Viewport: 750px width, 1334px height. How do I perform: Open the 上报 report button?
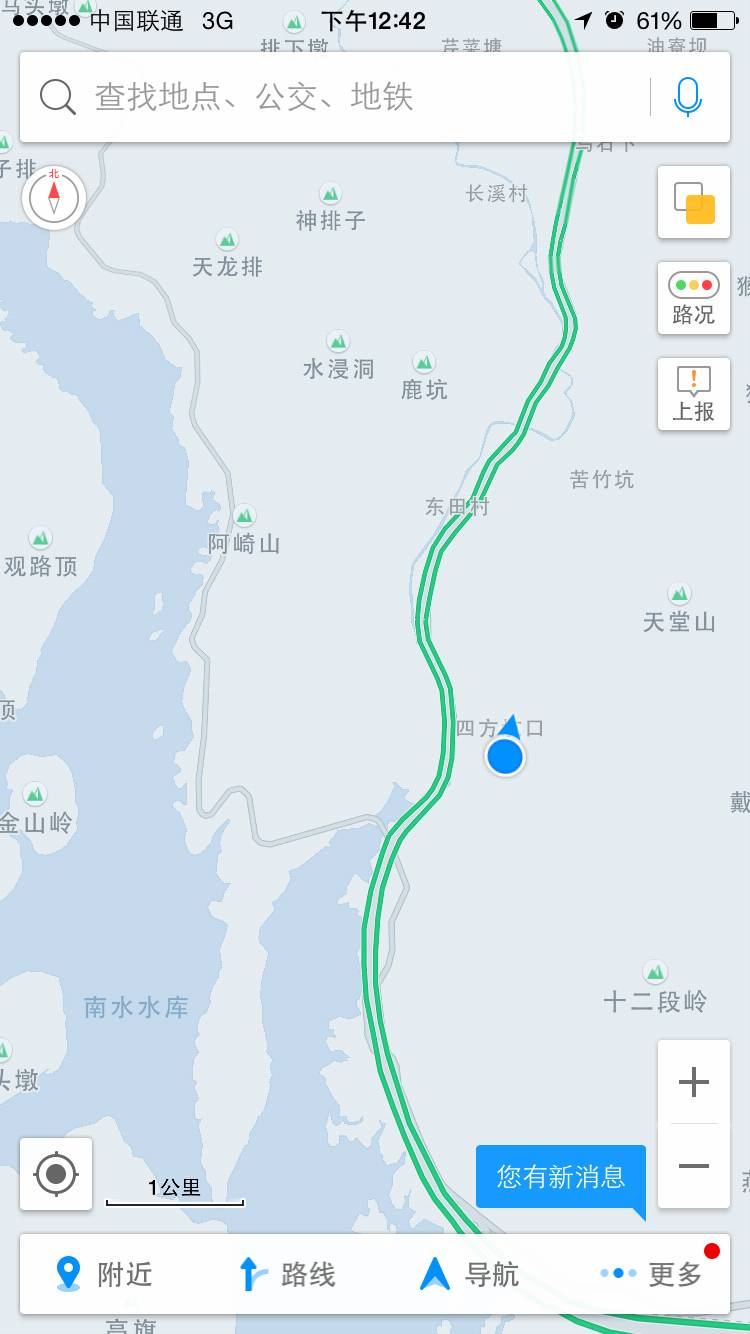(x=694, y=394)
